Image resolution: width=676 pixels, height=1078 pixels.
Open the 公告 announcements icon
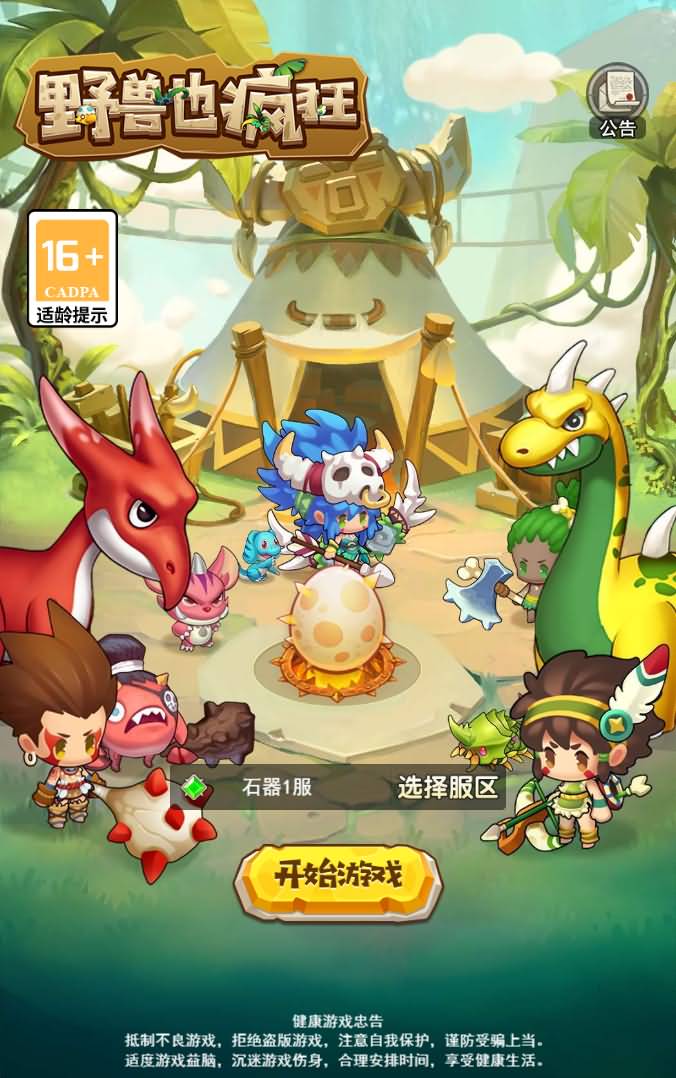pyautogui.click(x=616, y=101)
